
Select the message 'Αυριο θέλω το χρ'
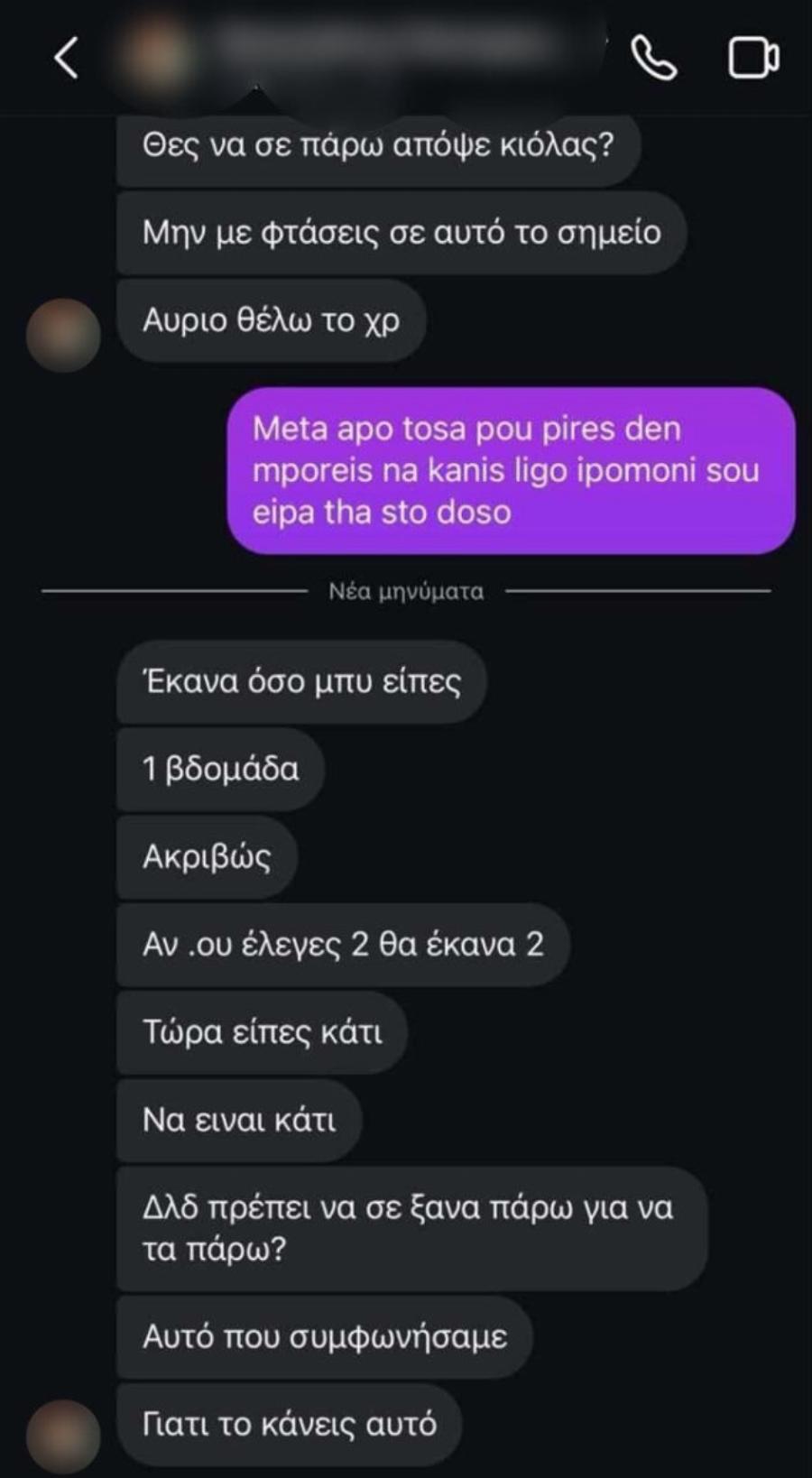click(271, 320)
